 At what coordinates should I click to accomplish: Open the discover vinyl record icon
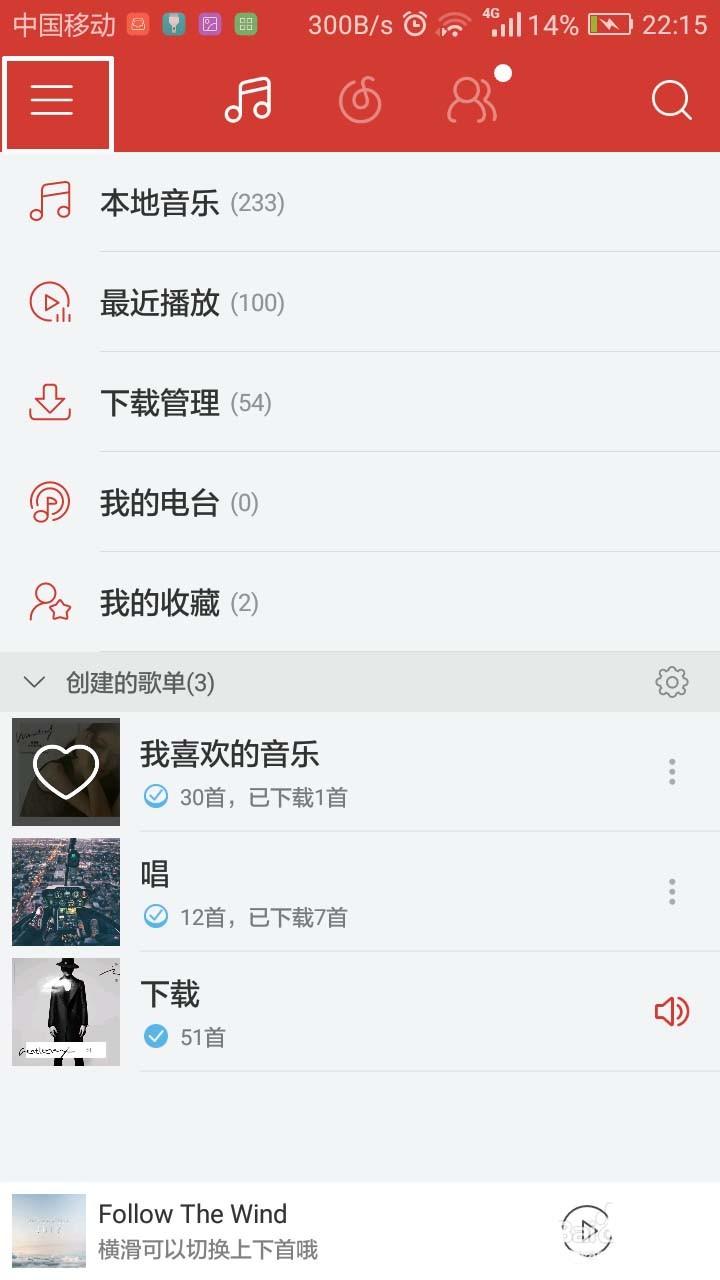point(361,100)
